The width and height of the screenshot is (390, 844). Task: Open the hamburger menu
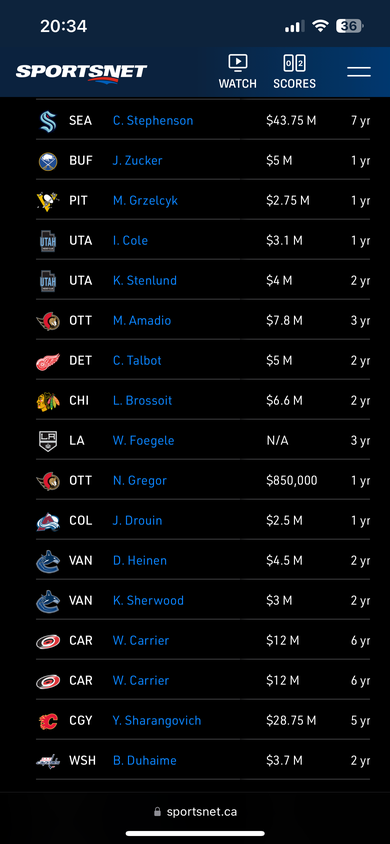click(359, 72)
